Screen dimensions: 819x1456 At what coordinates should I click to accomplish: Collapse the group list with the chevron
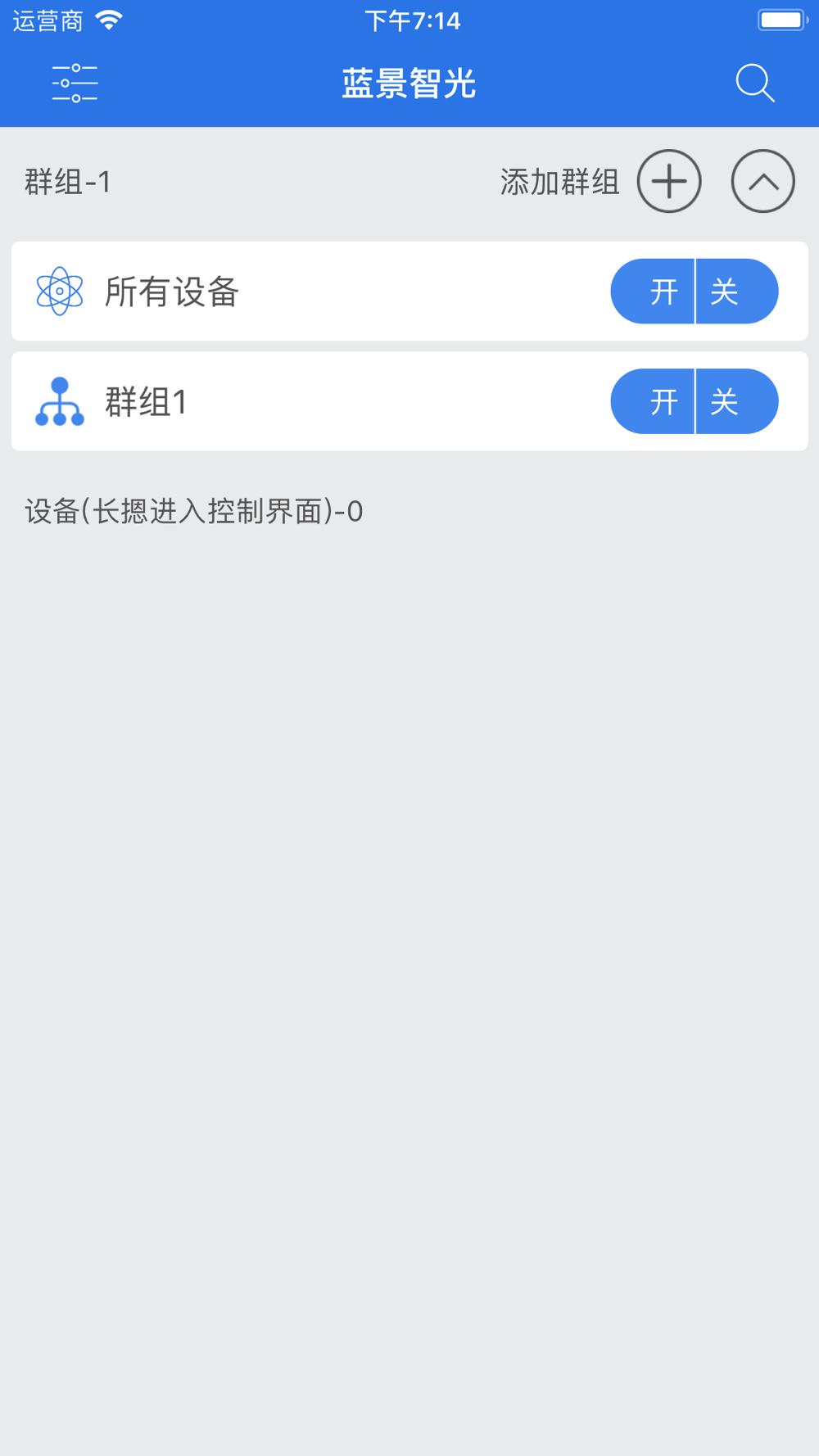point(762,181)
